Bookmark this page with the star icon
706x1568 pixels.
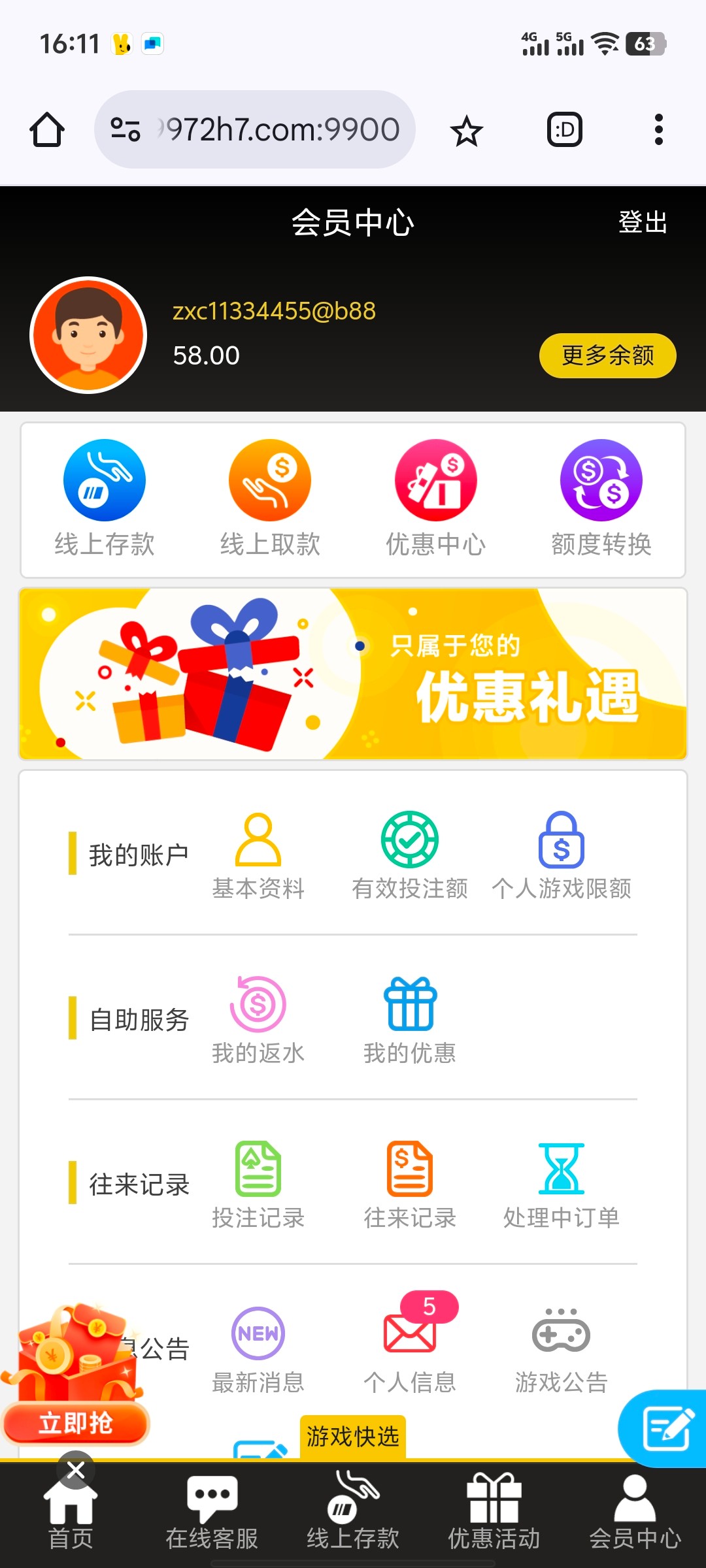pos(467,131)
